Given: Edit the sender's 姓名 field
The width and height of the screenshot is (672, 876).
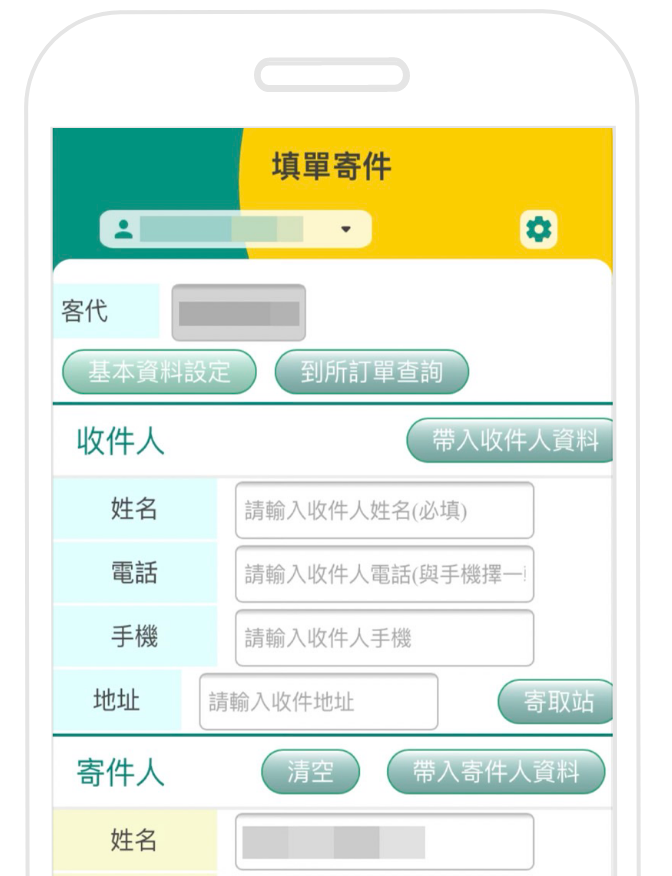Looking at the screenshot, I should [384, 842].
